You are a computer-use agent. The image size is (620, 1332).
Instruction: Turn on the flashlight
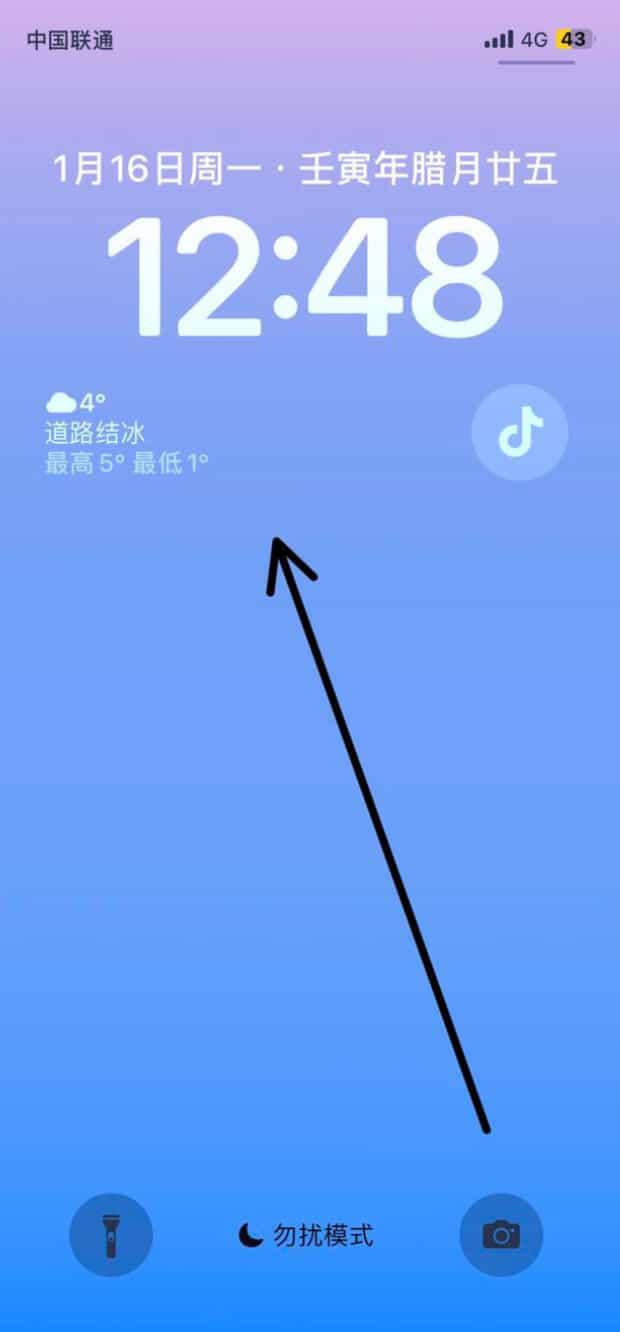[x=111, y=1235]
